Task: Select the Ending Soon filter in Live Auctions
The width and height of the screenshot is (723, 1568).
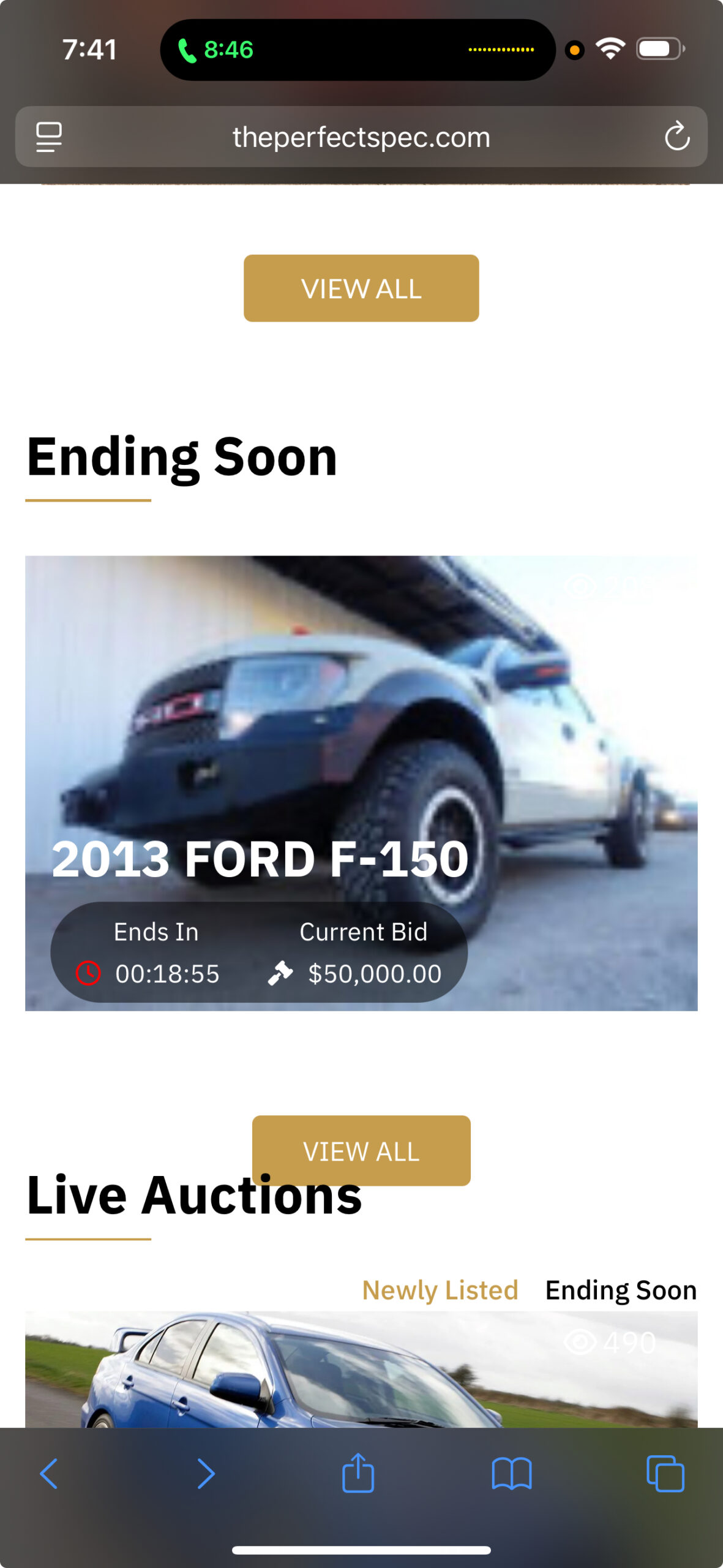Action: point(621,1290)
